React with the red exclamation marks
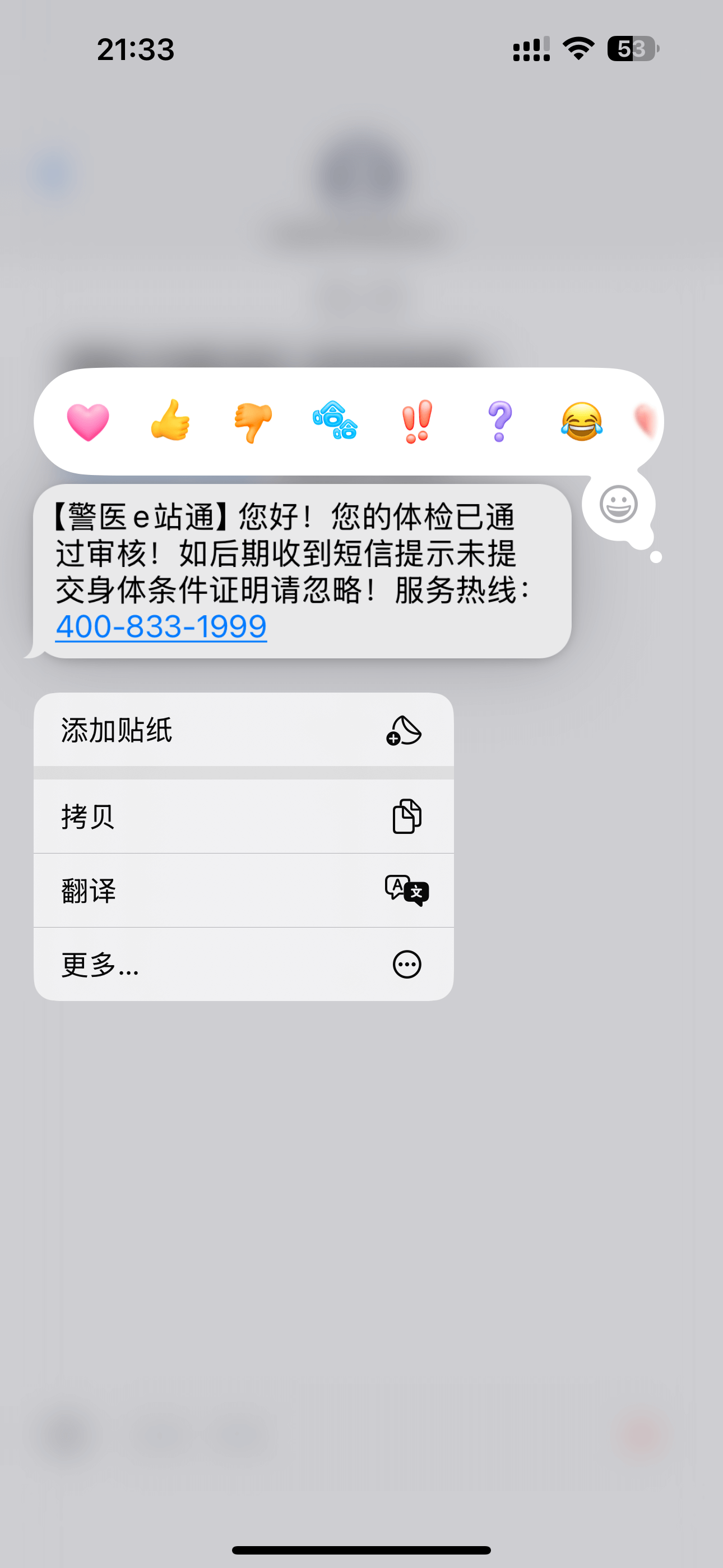The width and height of the screenshot is (723, 1568). [418, 421]
